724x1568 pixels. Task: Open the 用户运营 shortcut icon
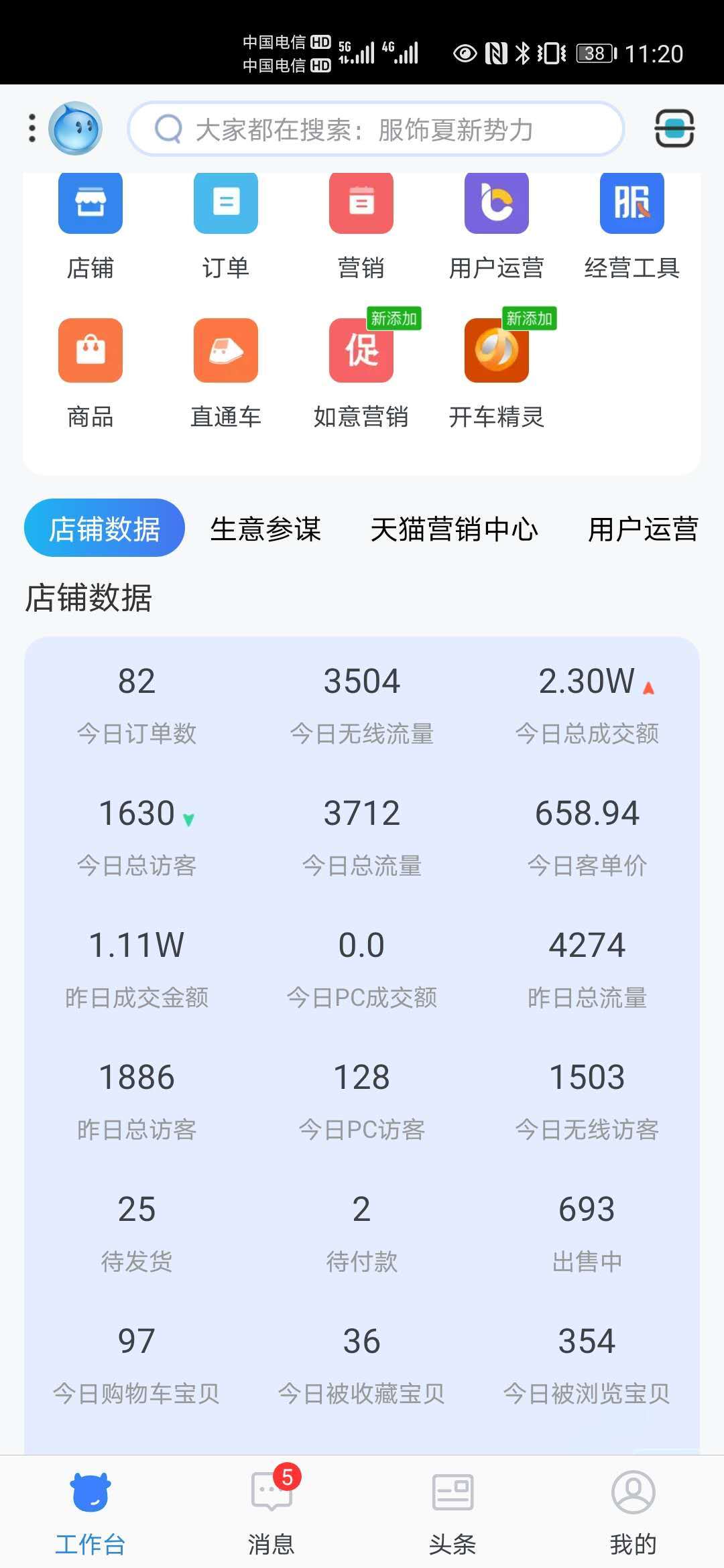(497, 204)
